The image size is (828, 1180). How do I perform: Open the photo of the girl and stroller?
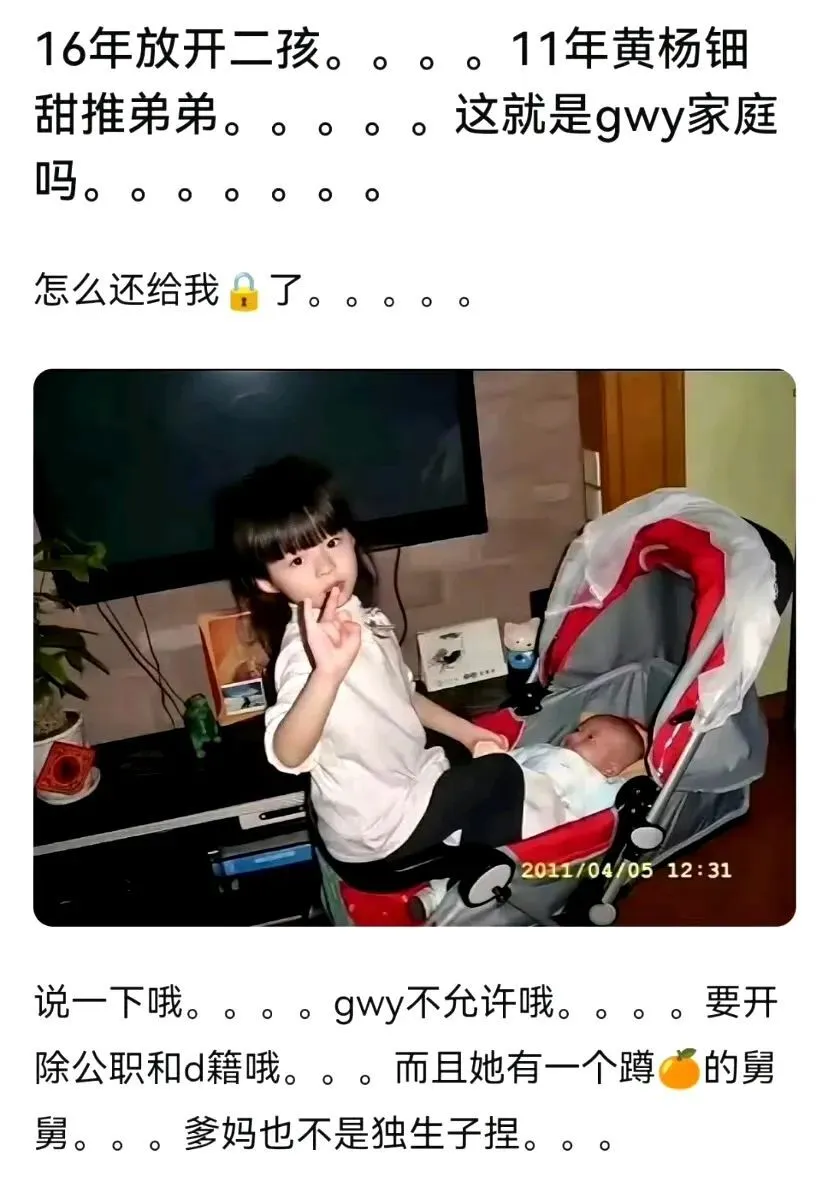click(414, 648)
